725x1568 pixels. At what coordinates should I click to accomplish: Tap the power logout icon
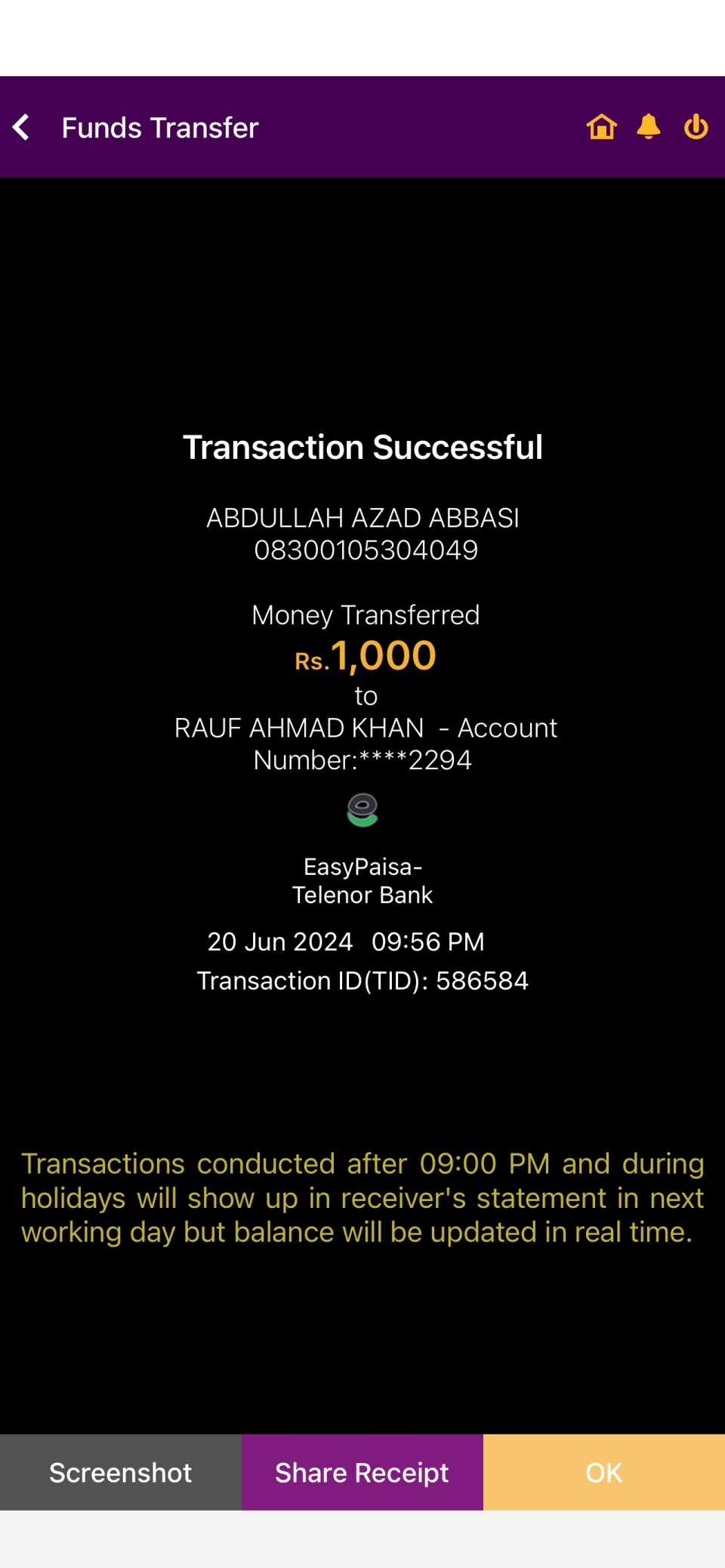click(x=696, y=127)
